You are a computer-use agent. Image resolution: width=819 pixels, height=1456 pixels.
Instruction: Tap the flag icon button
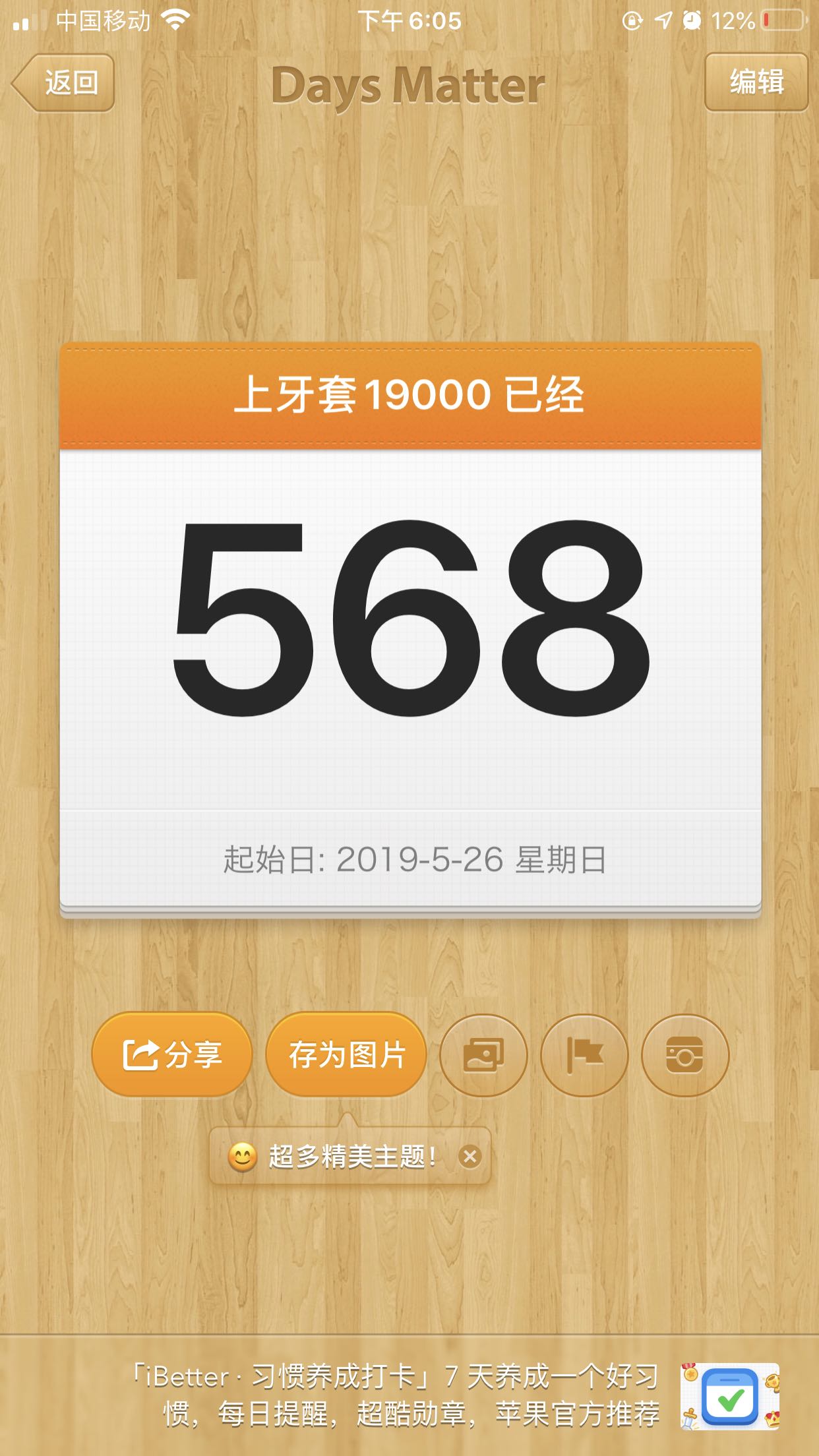pos(584,1055)
